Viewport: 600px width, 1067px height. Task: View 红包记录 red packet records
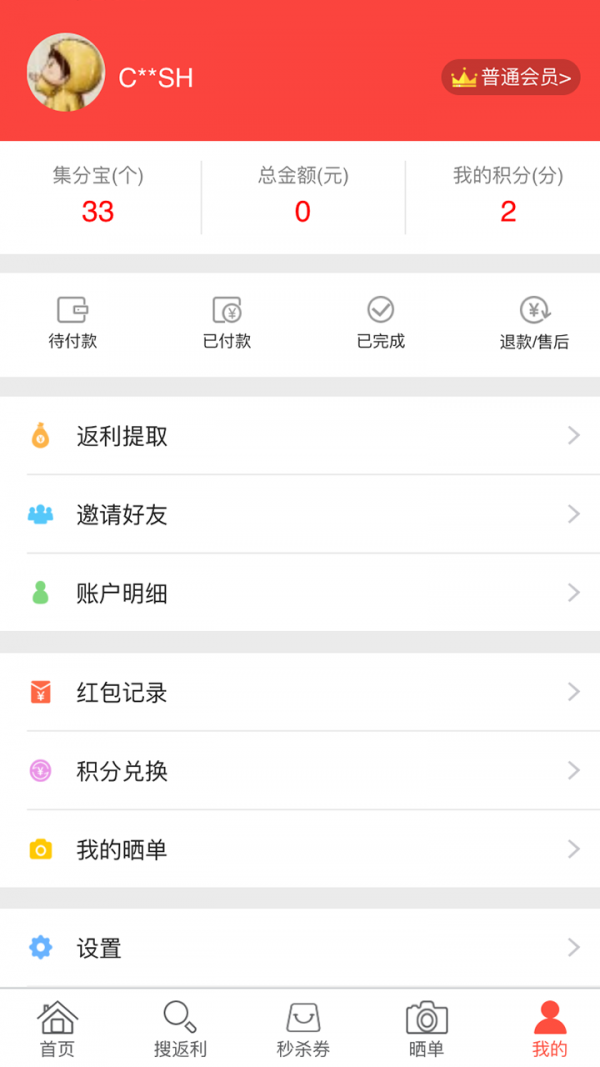coord(300,692)
